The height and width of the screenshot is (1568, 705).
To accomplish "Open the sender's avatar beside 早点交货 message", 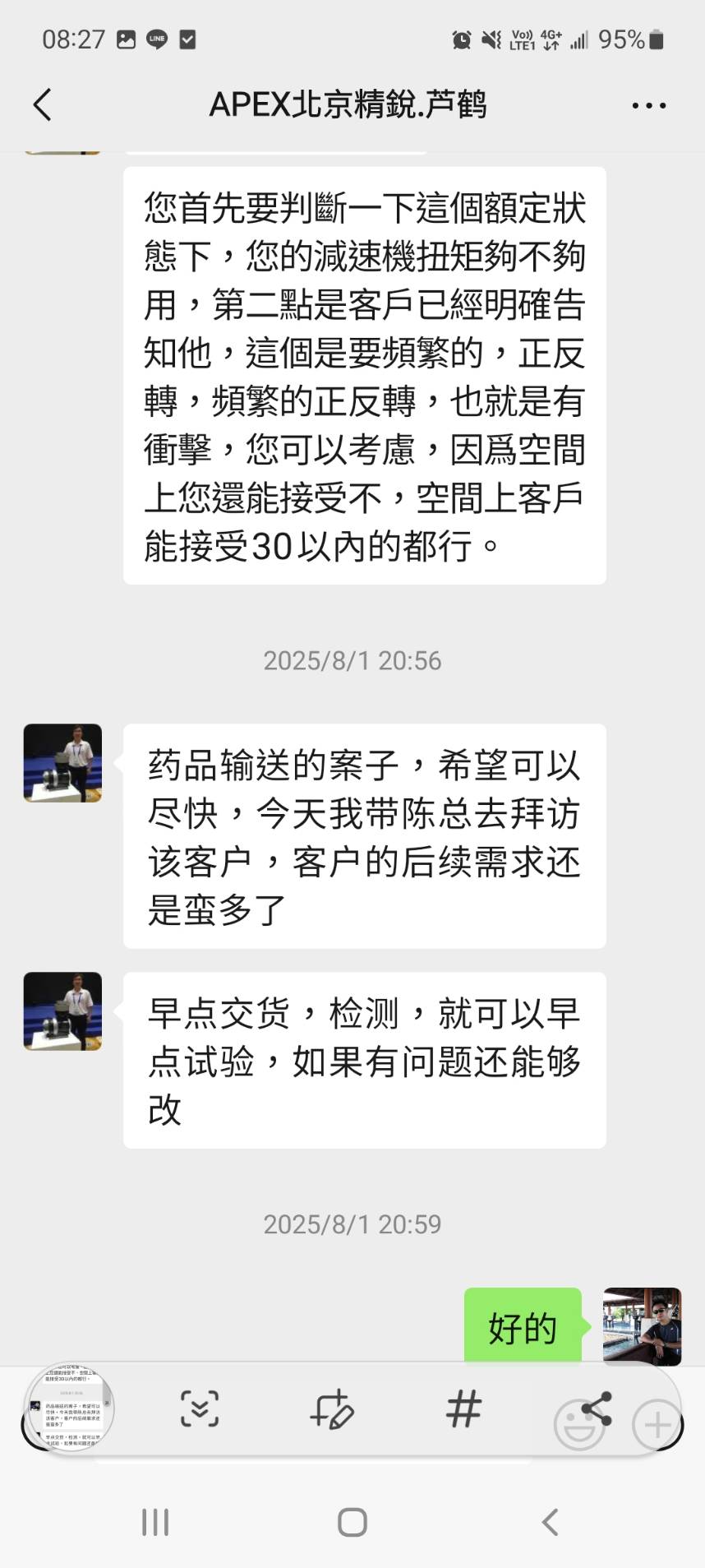I will [62, 1011].
